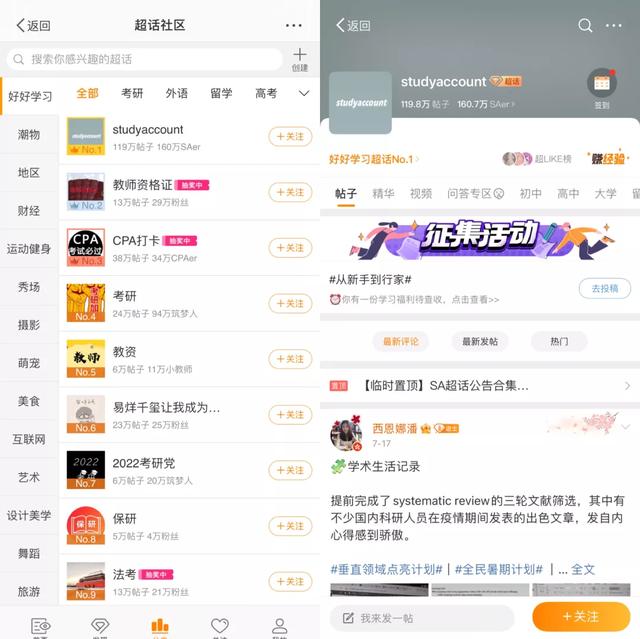The height and width of the screenshot is (639, 640).
Task: Select 财经 in the side category list
Action: click(29, 211)
